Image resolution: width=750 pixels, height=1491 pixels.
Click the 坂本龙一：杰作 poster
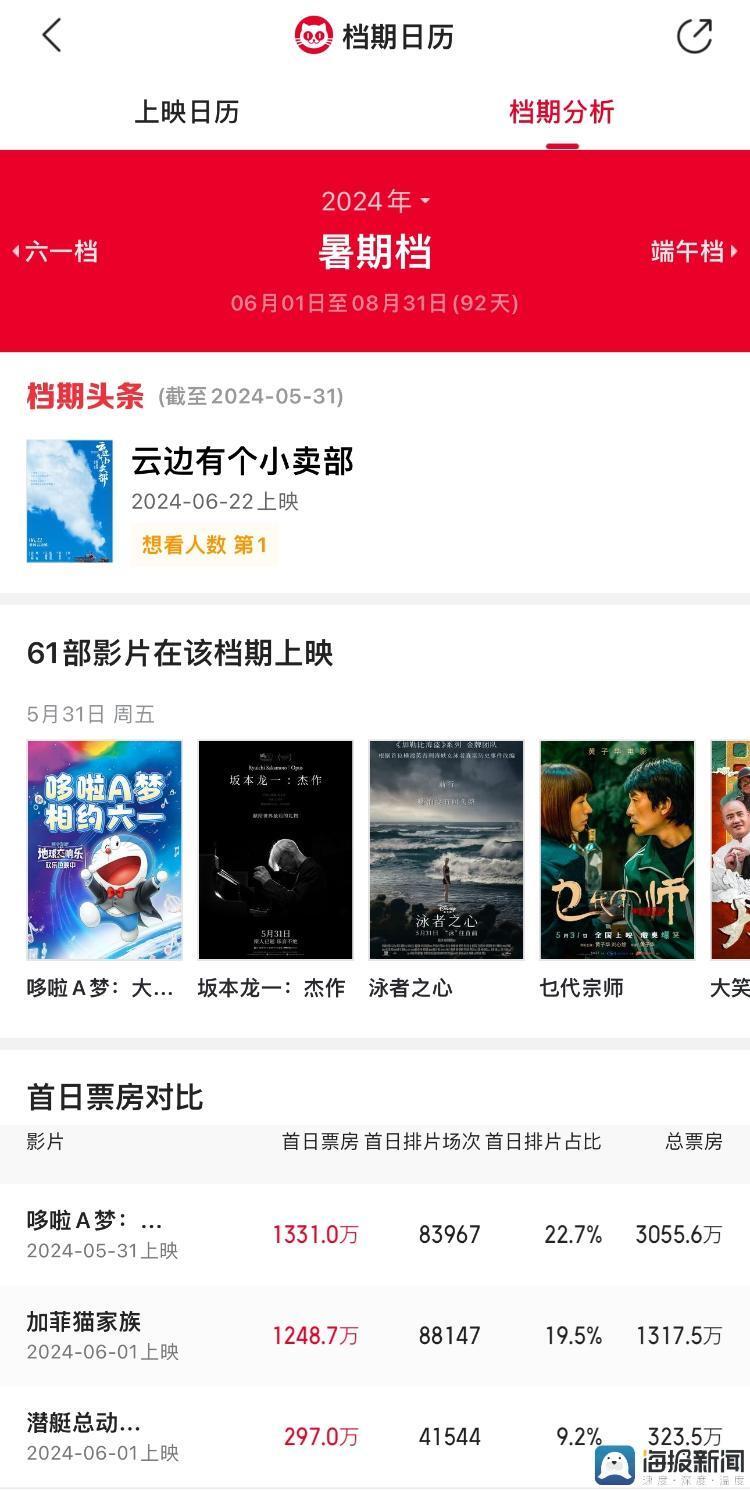[x=274, y=848]
